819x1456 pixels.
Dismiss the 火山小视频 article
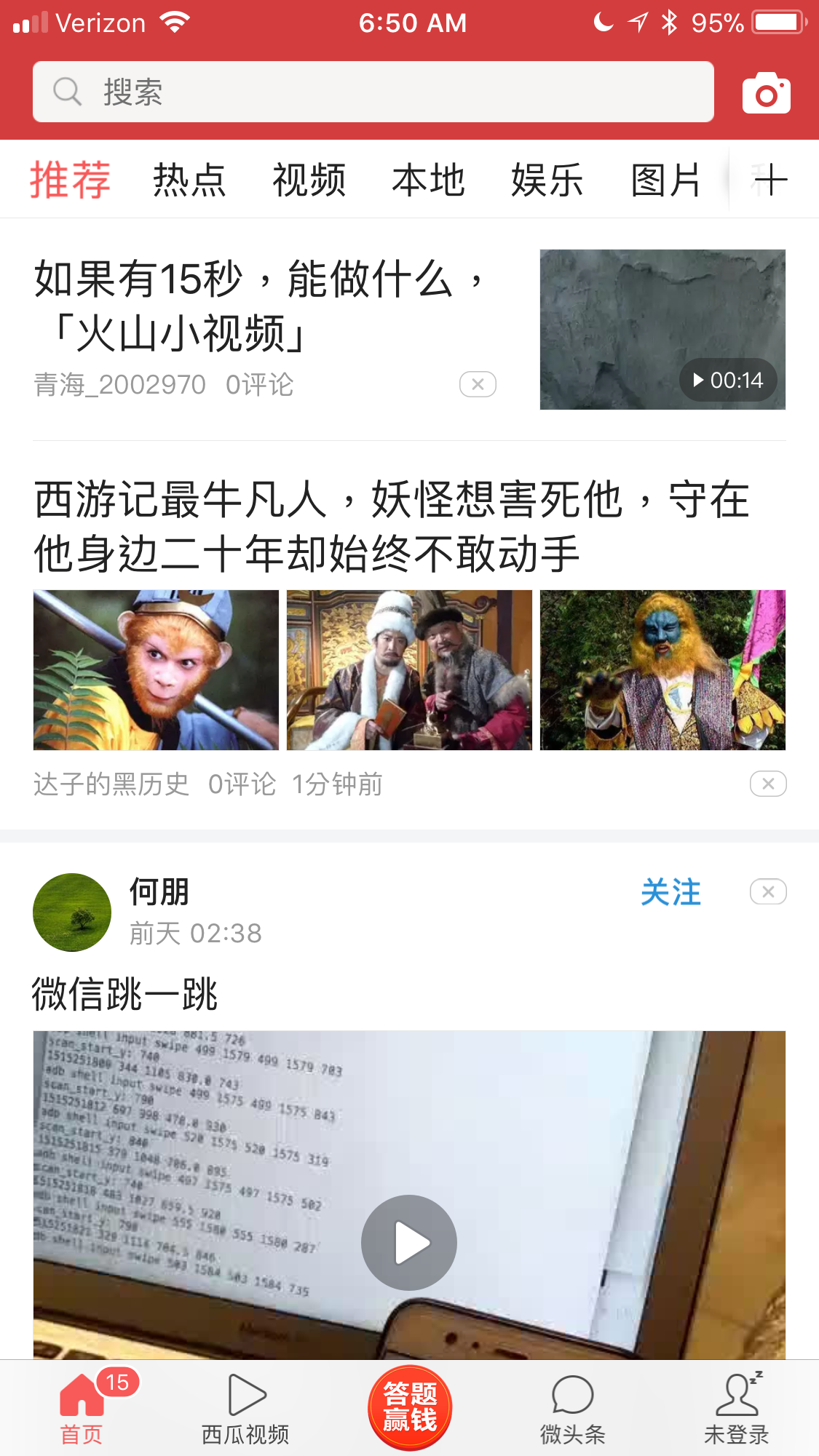[478, 384]
